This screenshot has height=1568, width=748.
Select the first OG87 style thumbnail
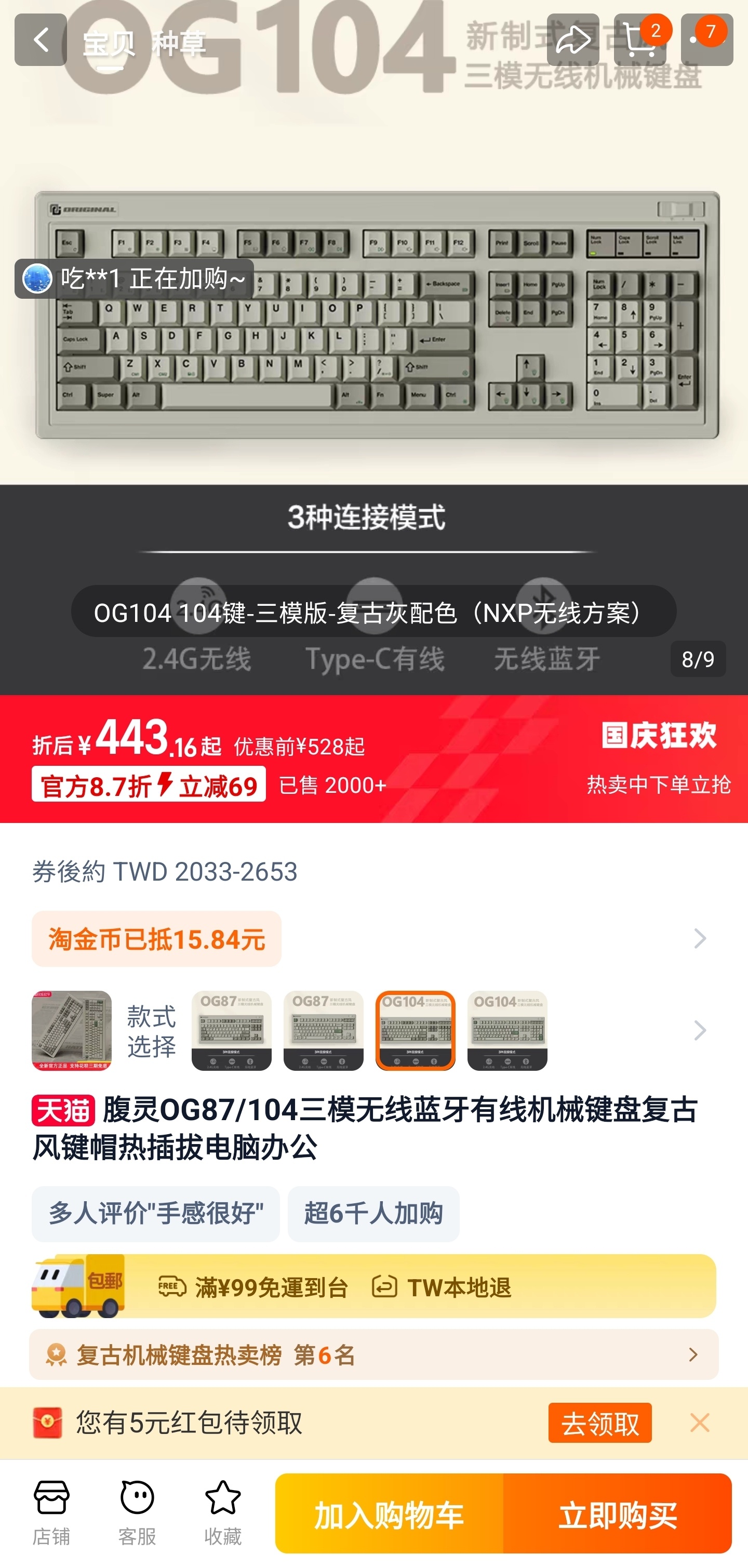pyautogui.click(x=231, y=1030)
